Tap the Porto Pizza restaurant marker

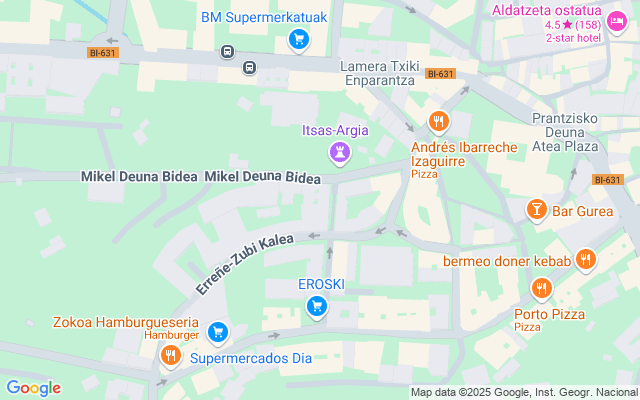[x=542, y=290]
